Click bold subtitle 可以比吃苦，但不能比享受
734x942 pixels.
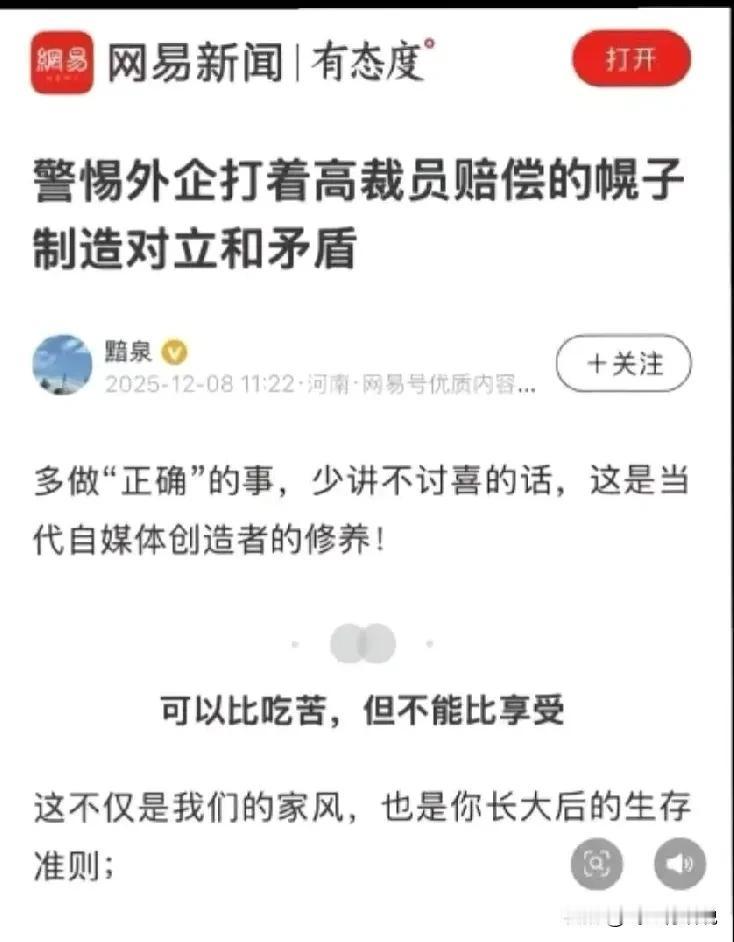(366, 710)
